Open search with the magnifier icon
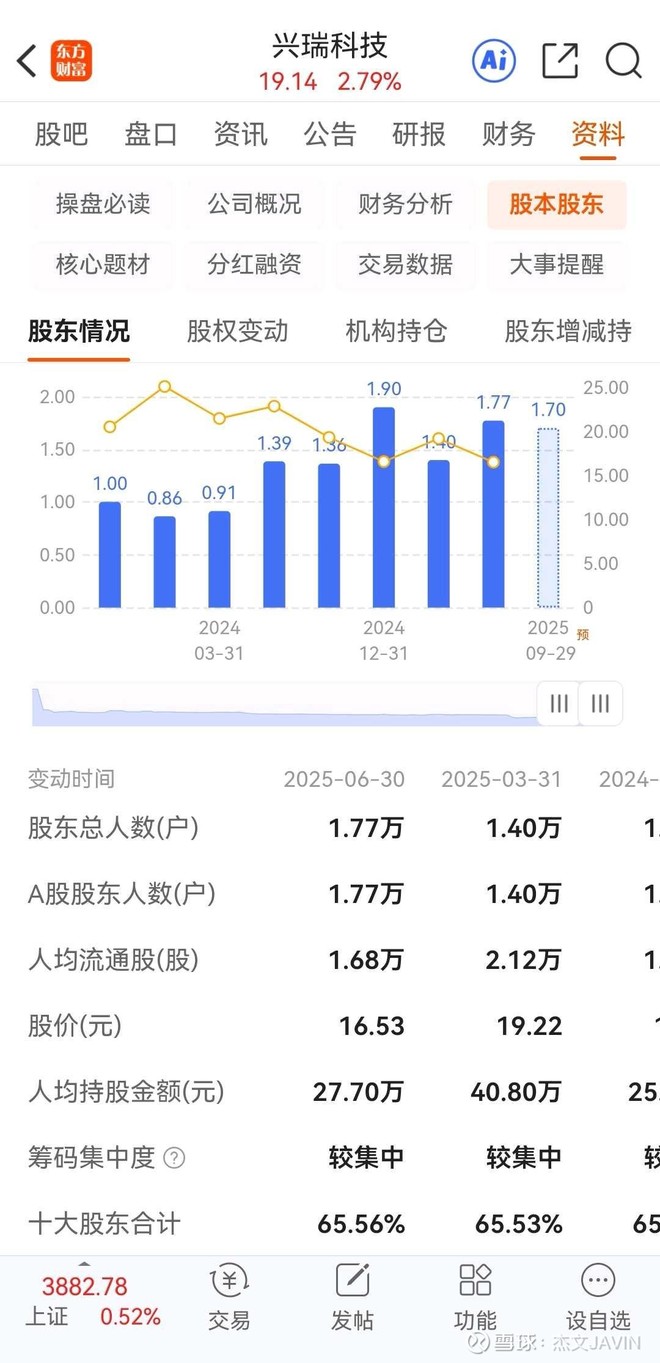This screenshot has width=660, height=1363. pyautogui.click(x=623, y=61)
